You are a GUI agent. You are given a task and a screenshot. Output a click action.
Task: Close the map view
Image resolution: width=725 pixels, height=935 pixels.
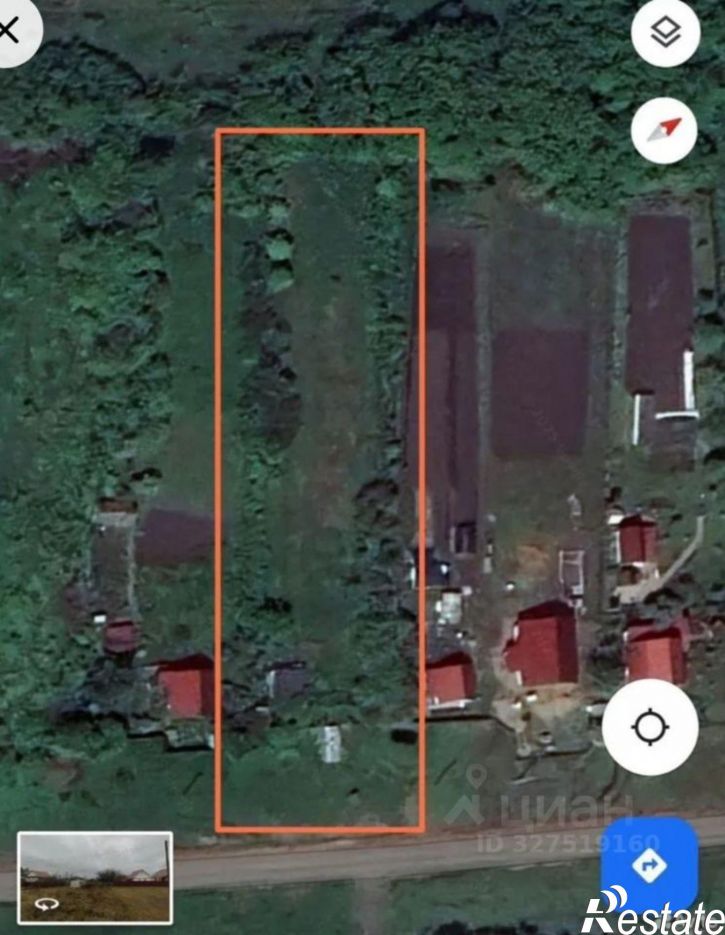coord(10,29)
